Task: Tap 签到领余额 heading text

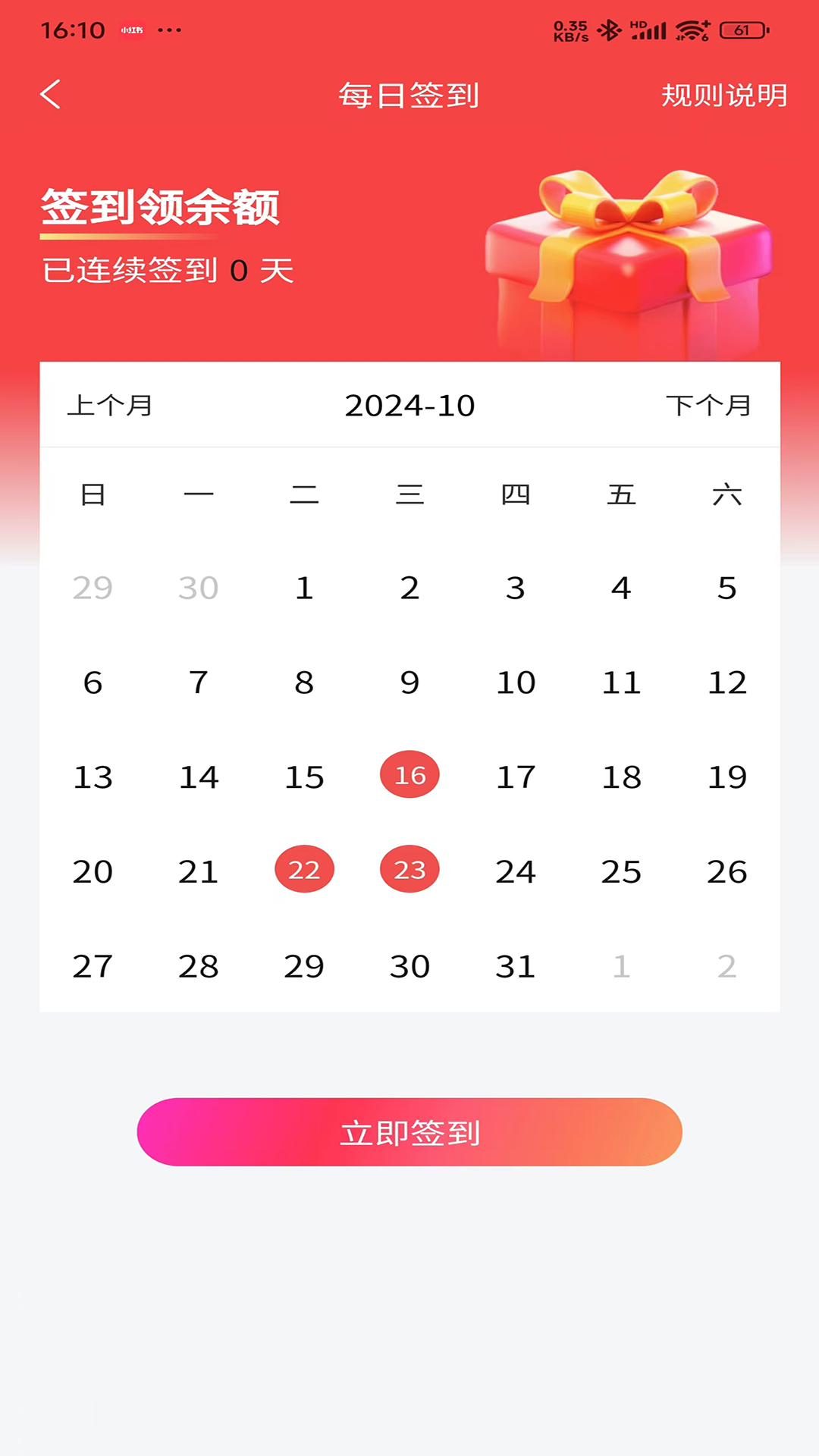Action: point(161,208)
